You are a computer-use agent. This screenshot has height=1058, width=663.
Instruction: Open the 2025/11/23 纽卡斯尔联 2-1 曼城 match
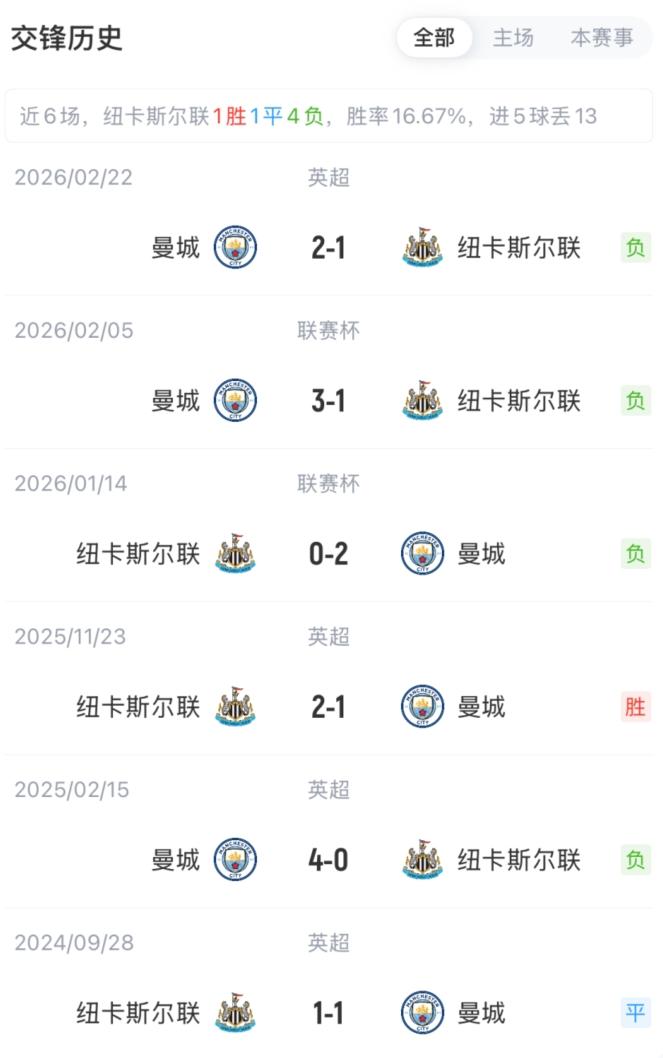pos(328,707)
